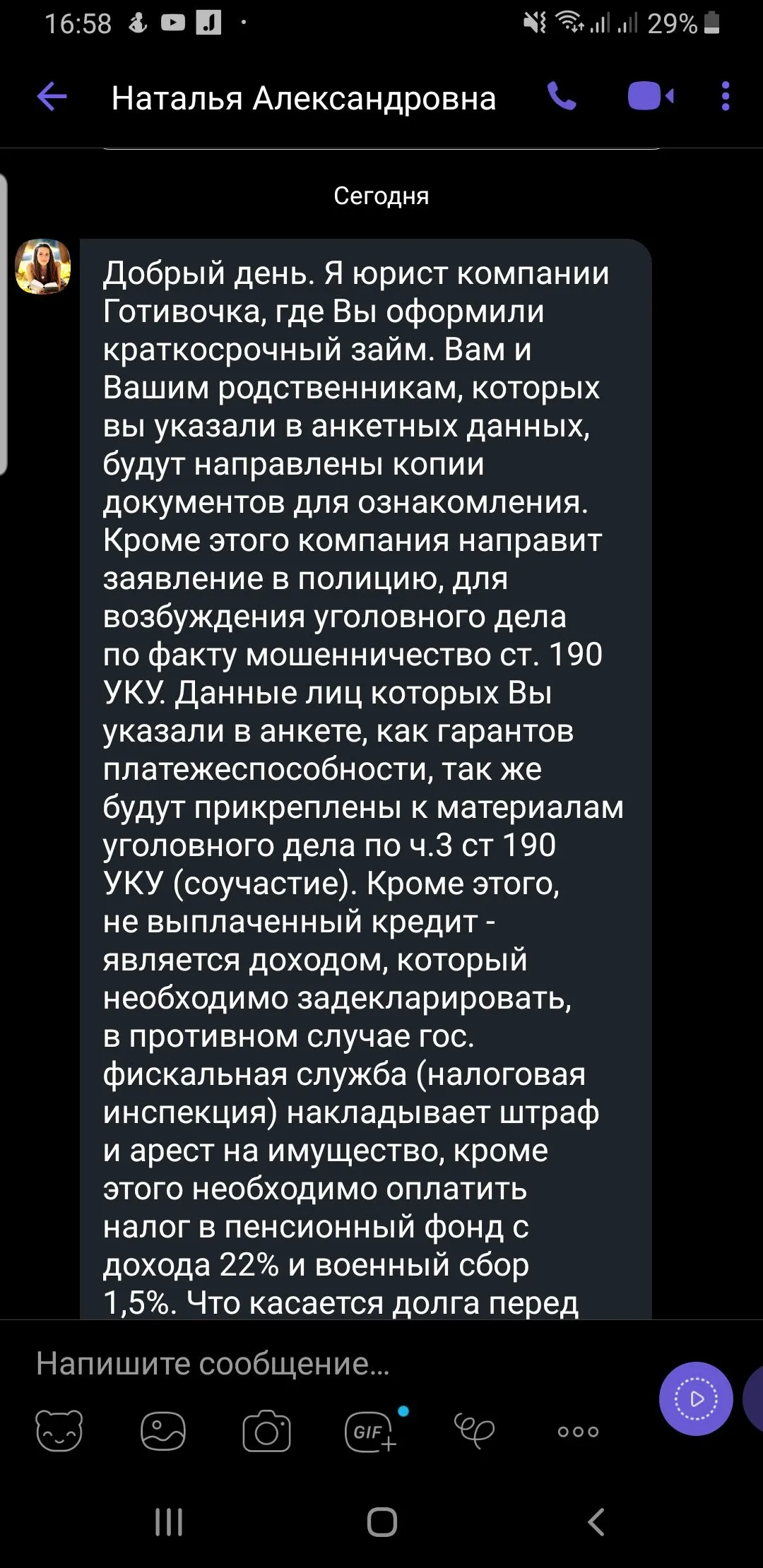Go back from the chat with Наталья Александровна
Image resolution: width=763 pixels, height=1568 pixels.
coord(52,97)
